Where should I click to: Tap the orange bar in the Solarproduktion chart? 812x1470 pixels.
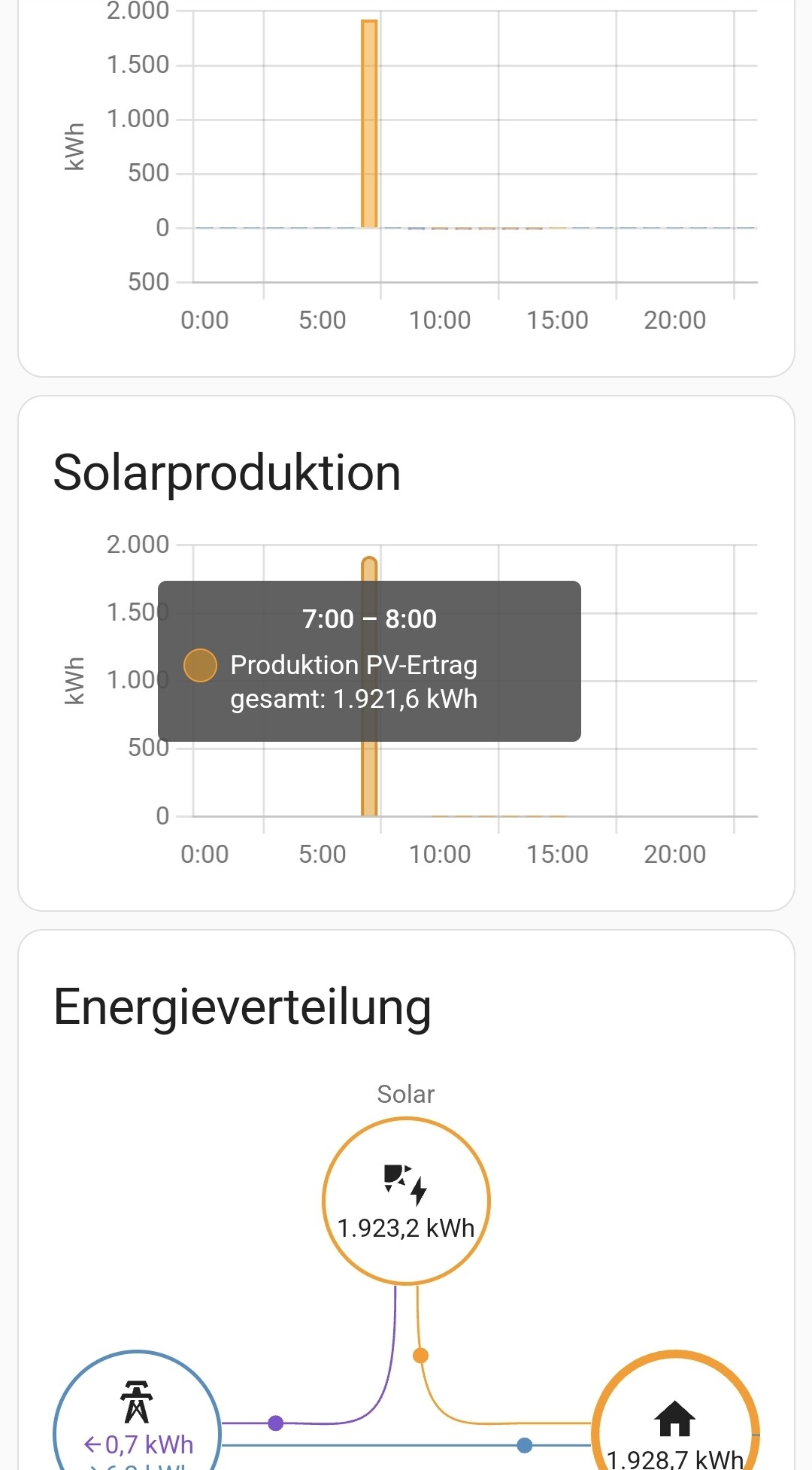369,779
